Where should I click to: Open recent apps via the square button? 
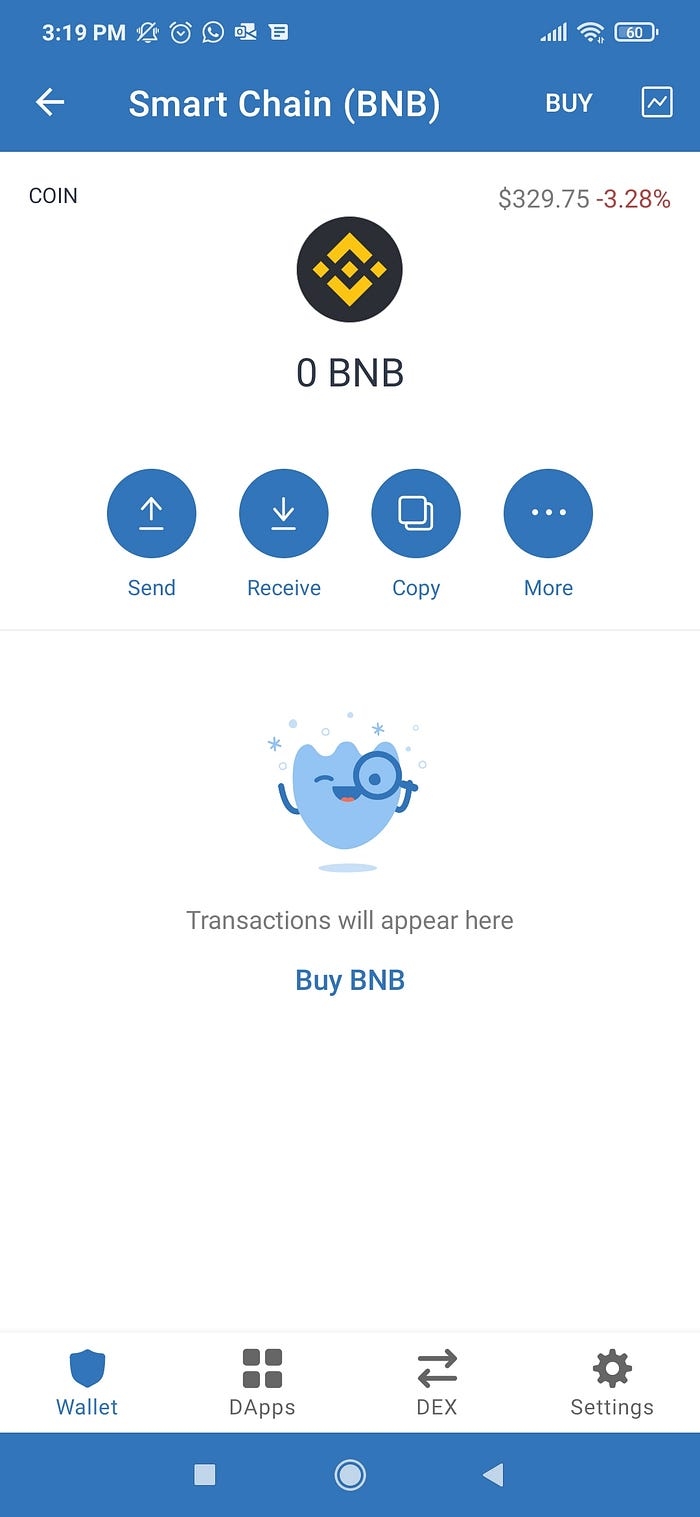205,1474
